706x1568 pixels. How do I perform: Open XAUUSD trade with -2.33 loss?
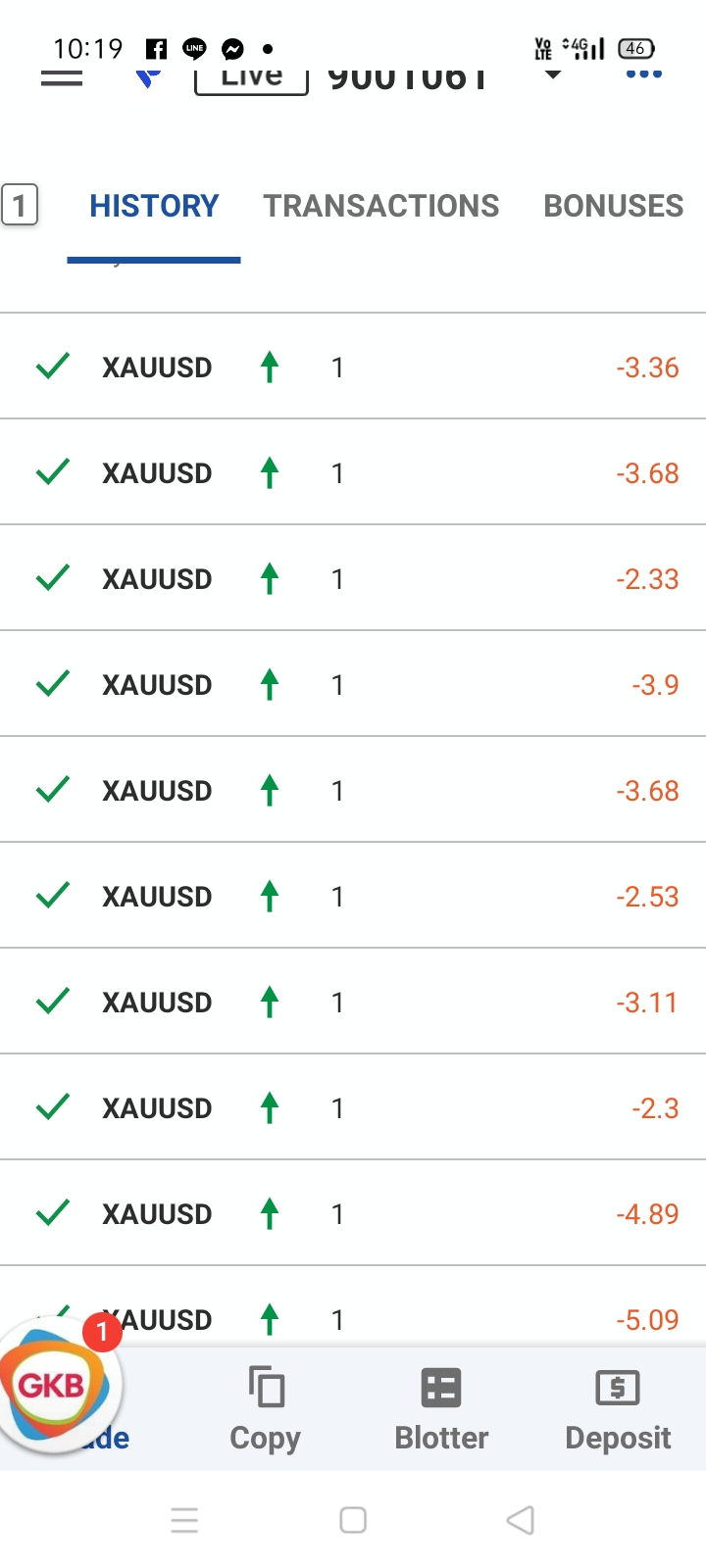pyautogui.click(x=353, y=579)
